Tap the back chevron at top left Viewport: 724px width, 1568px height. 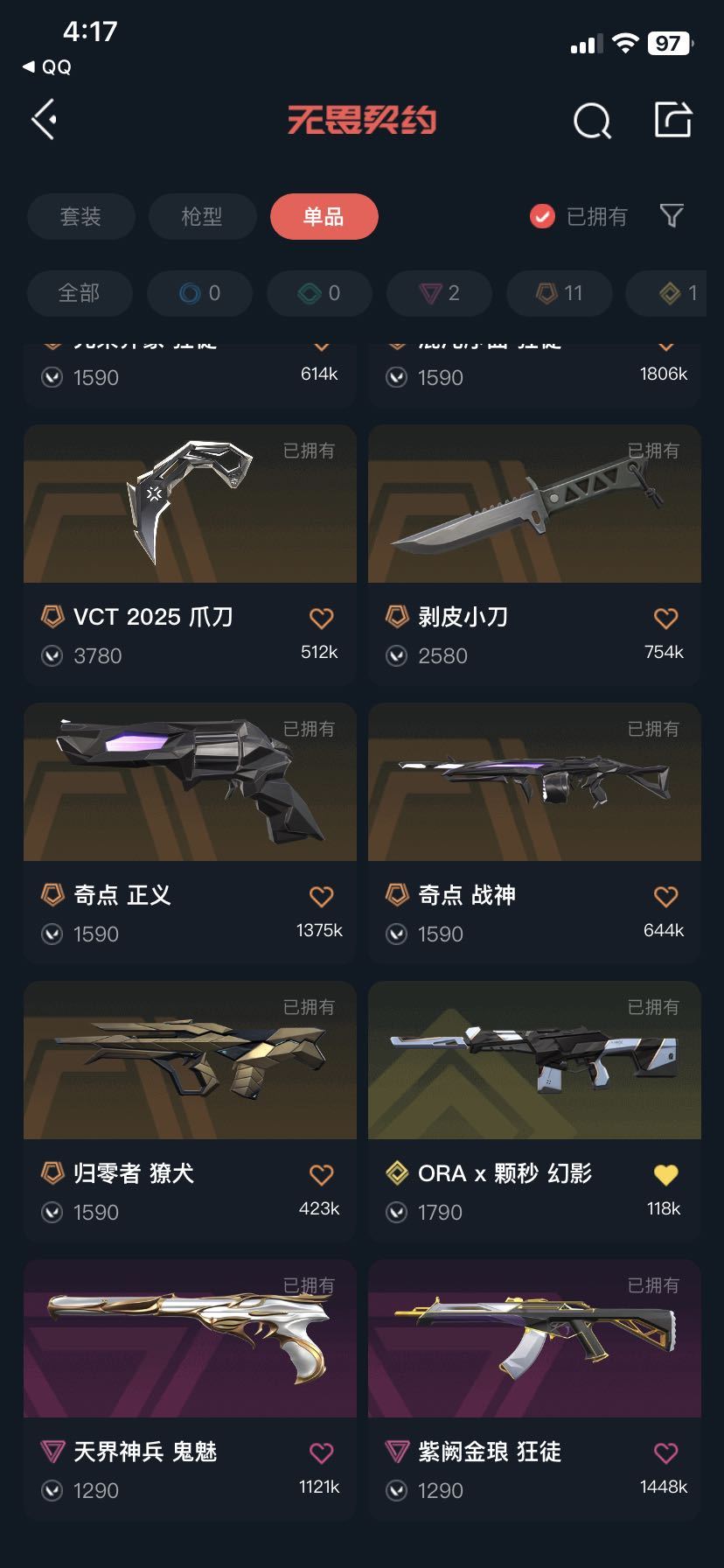(45, 118)
